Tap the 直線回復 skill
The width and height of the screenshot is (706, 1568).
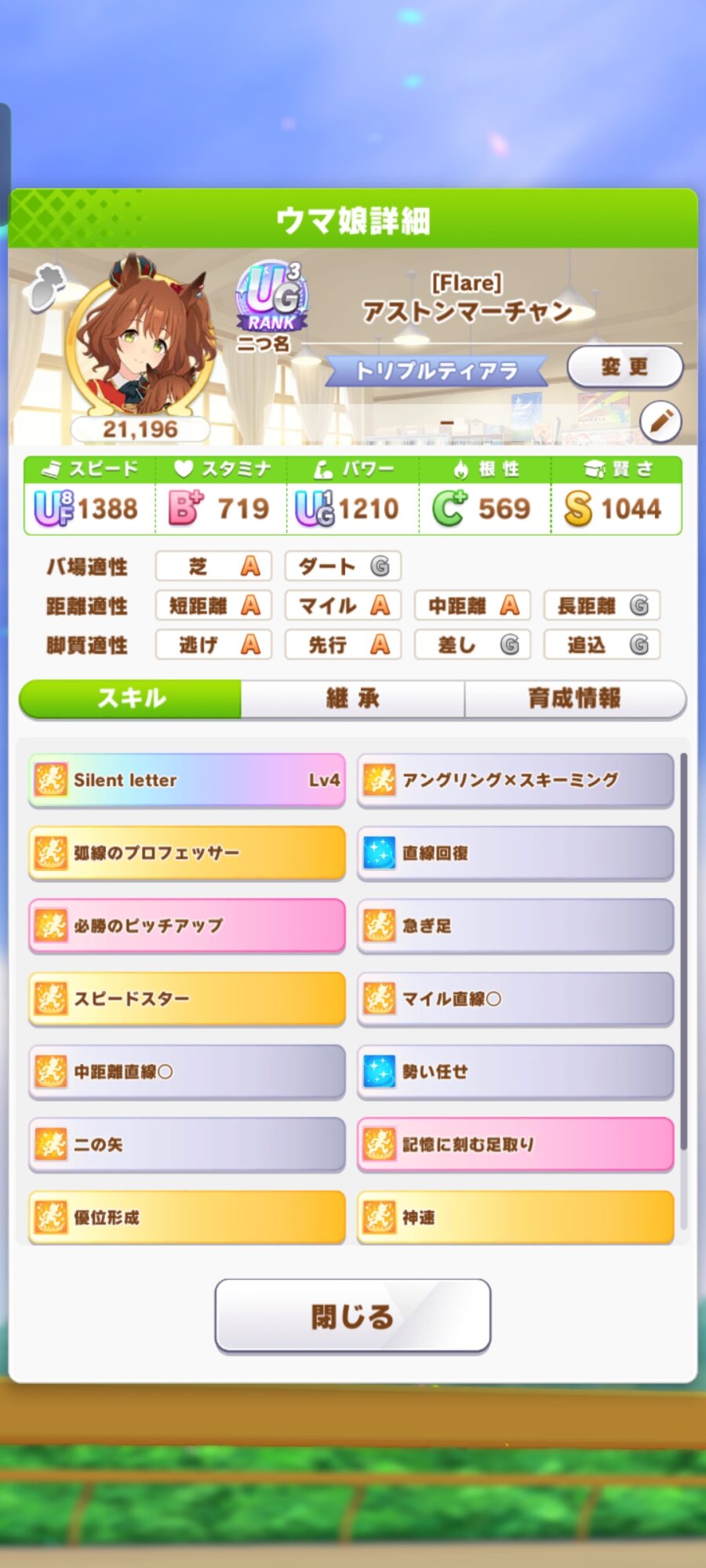pos(515,853)
